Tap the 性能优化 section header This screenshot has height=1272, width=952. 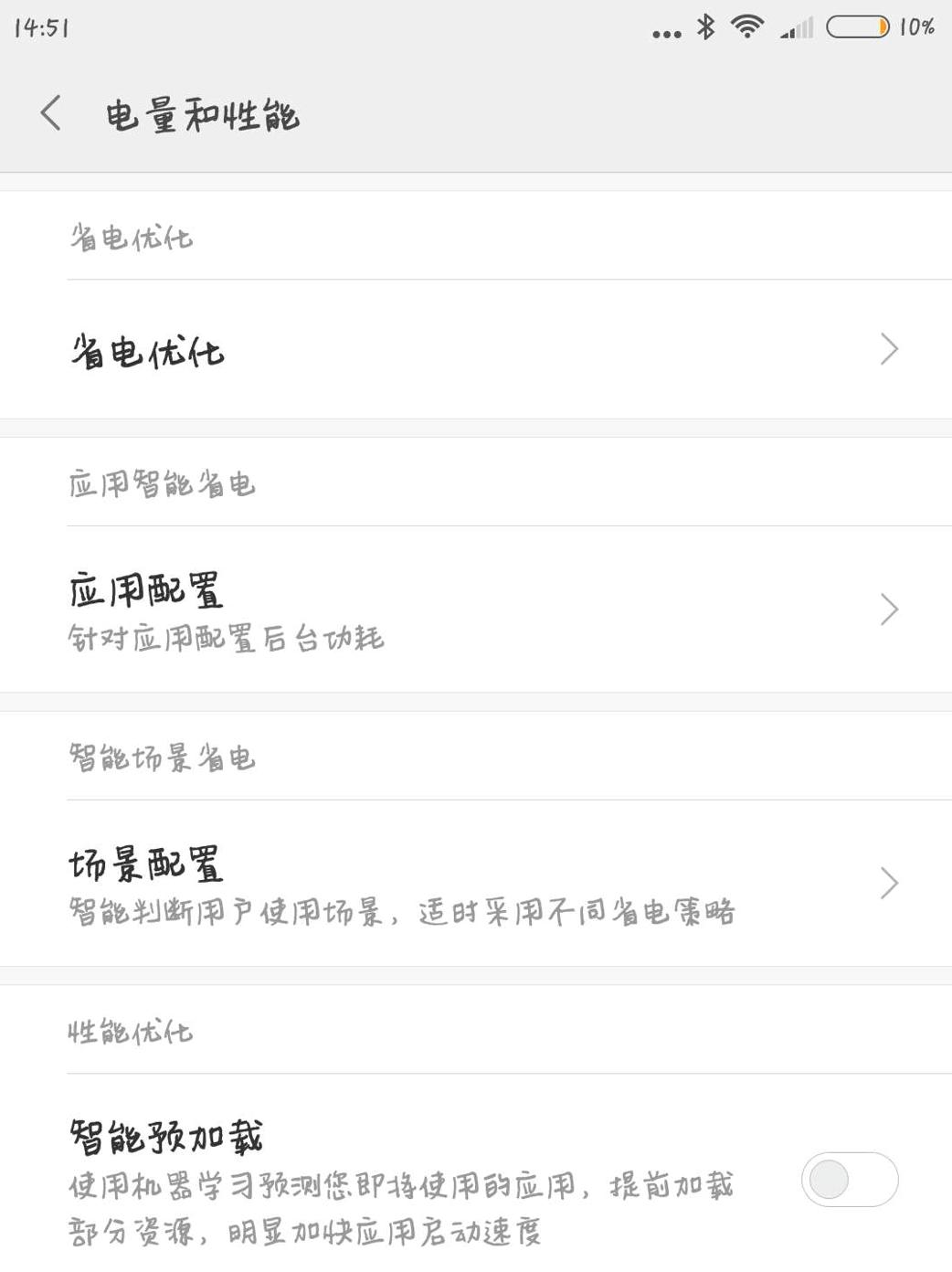(131, 1031)
